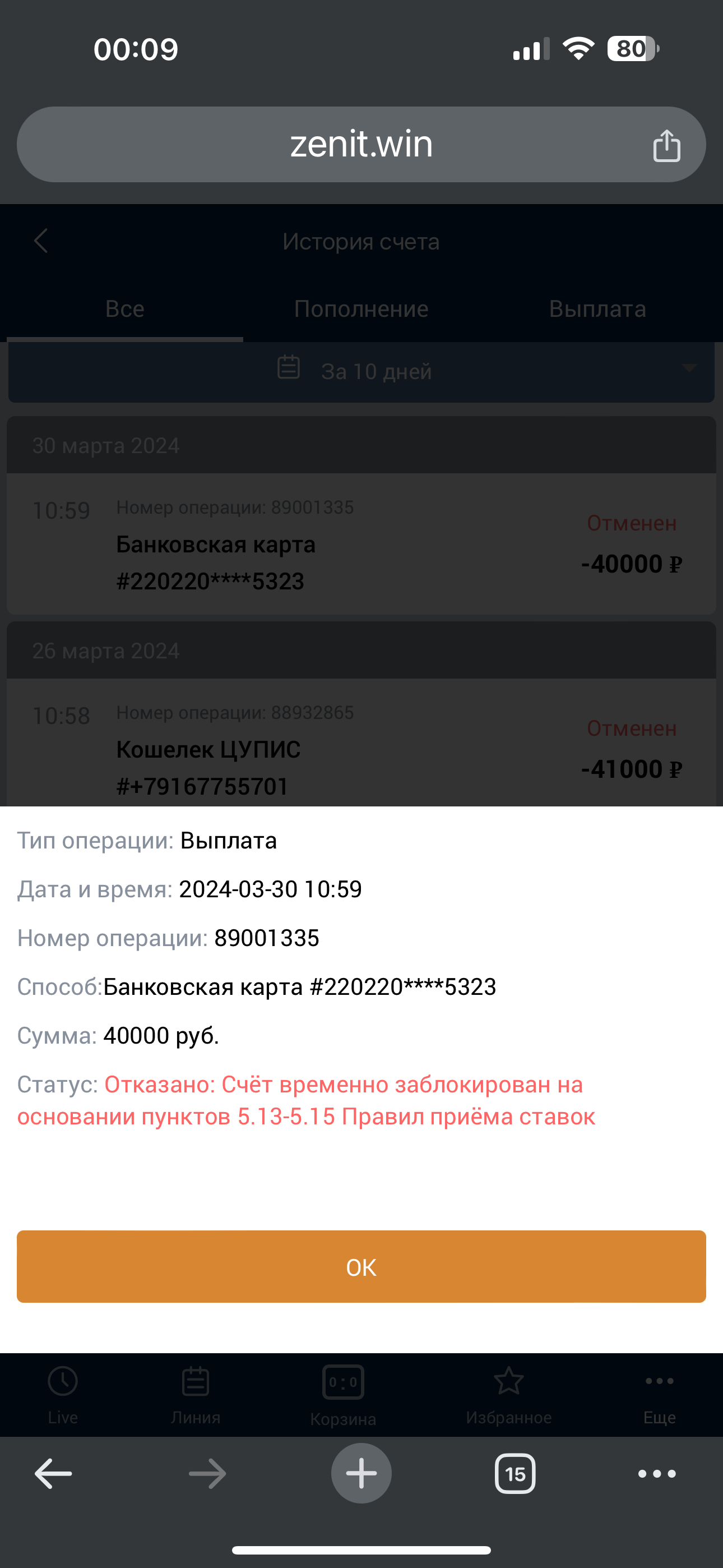Open operation 88932865 with Кошелек ЦУПИС

click(x=361, y=749)
